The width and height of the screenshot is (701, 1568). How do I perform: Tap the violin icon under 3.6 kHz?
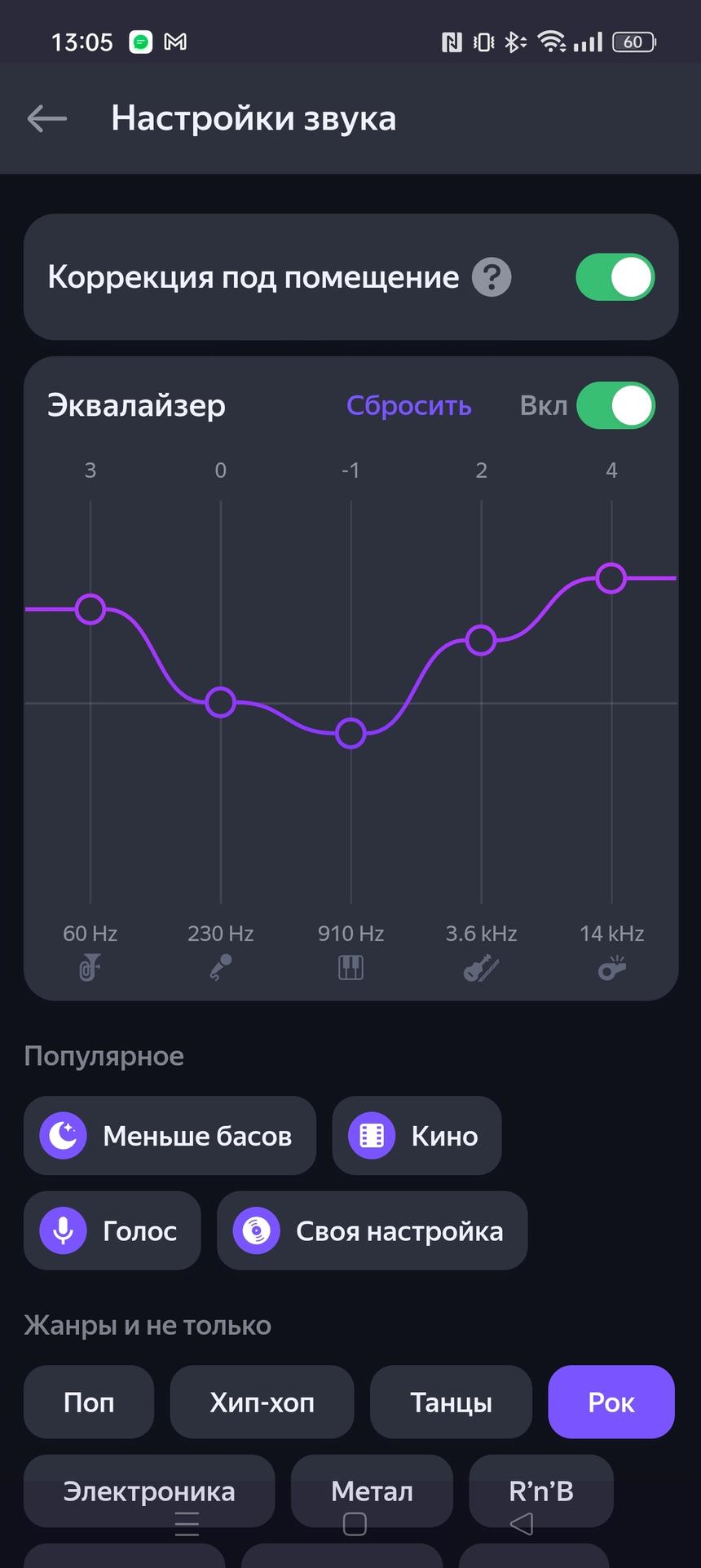pyautogui.click(x=481, y=969)
